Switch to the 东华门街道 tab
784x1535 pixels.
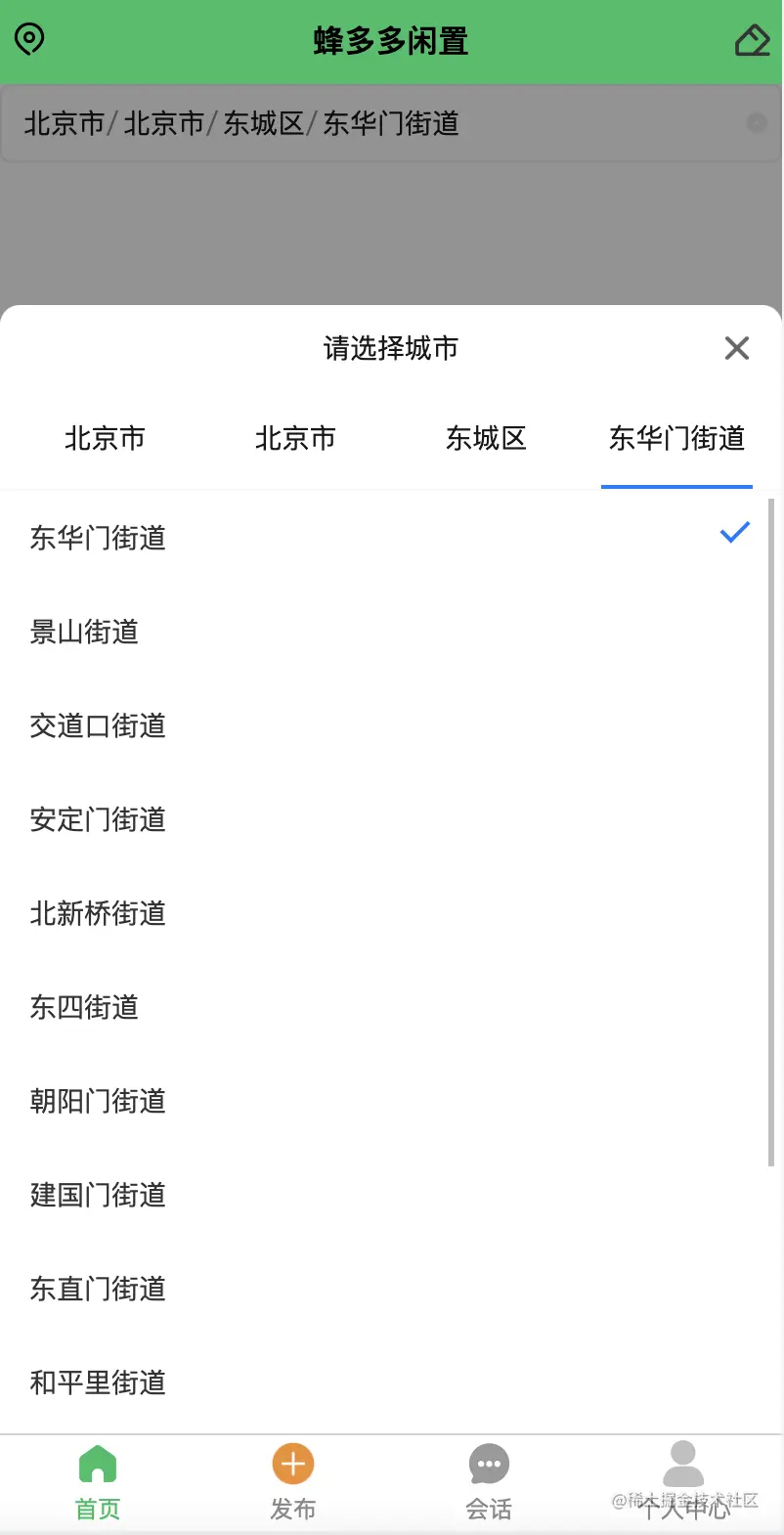click(676, 439)
